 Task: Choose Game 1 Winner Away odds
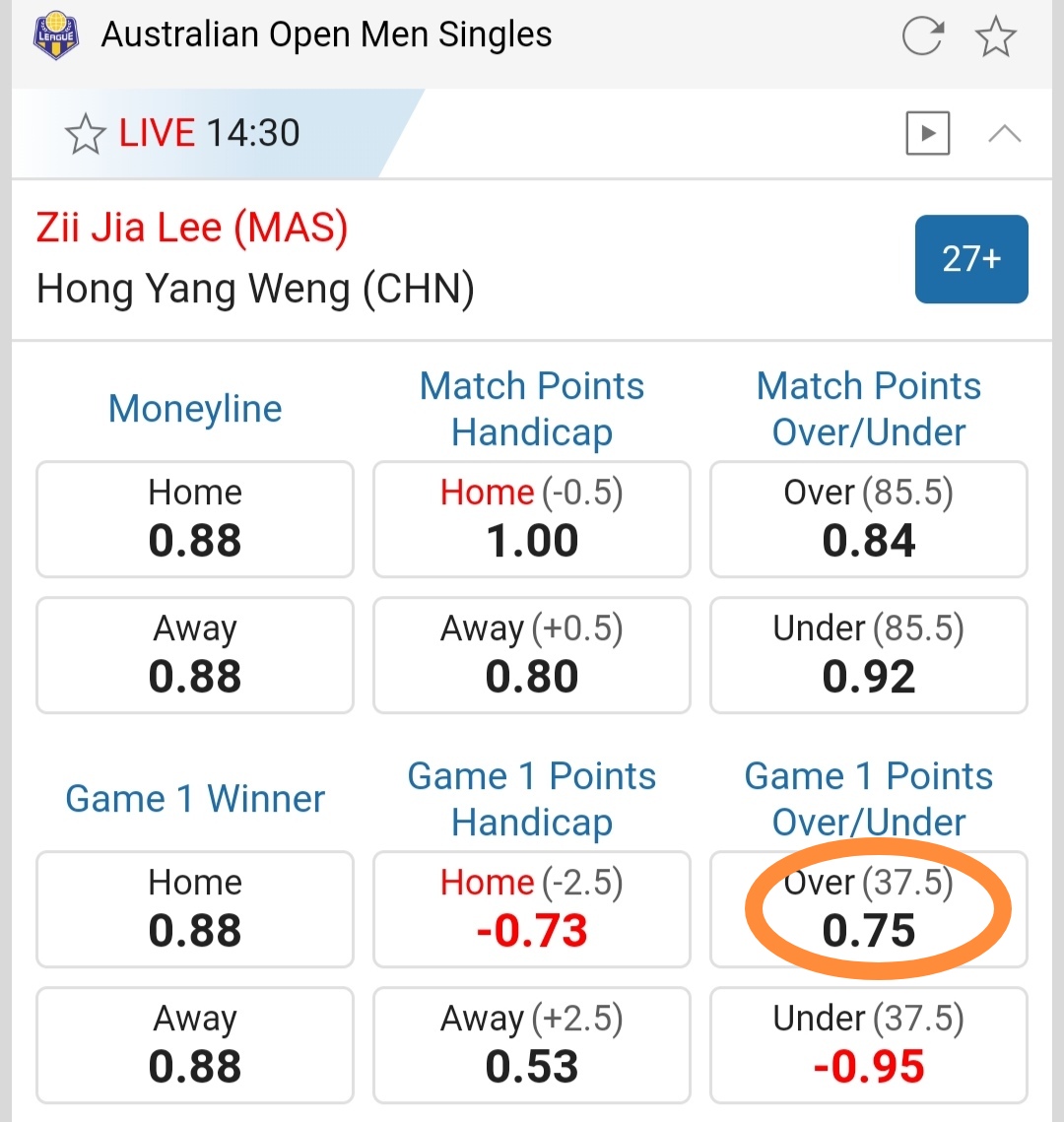point(195,1045)
